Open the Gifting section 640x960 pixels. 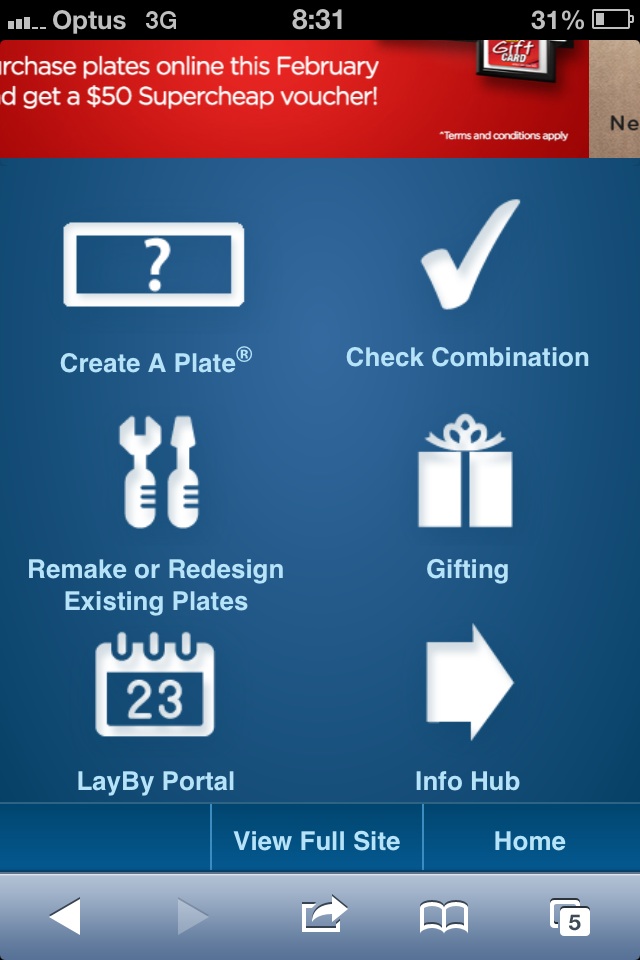(x=466, y=500)
